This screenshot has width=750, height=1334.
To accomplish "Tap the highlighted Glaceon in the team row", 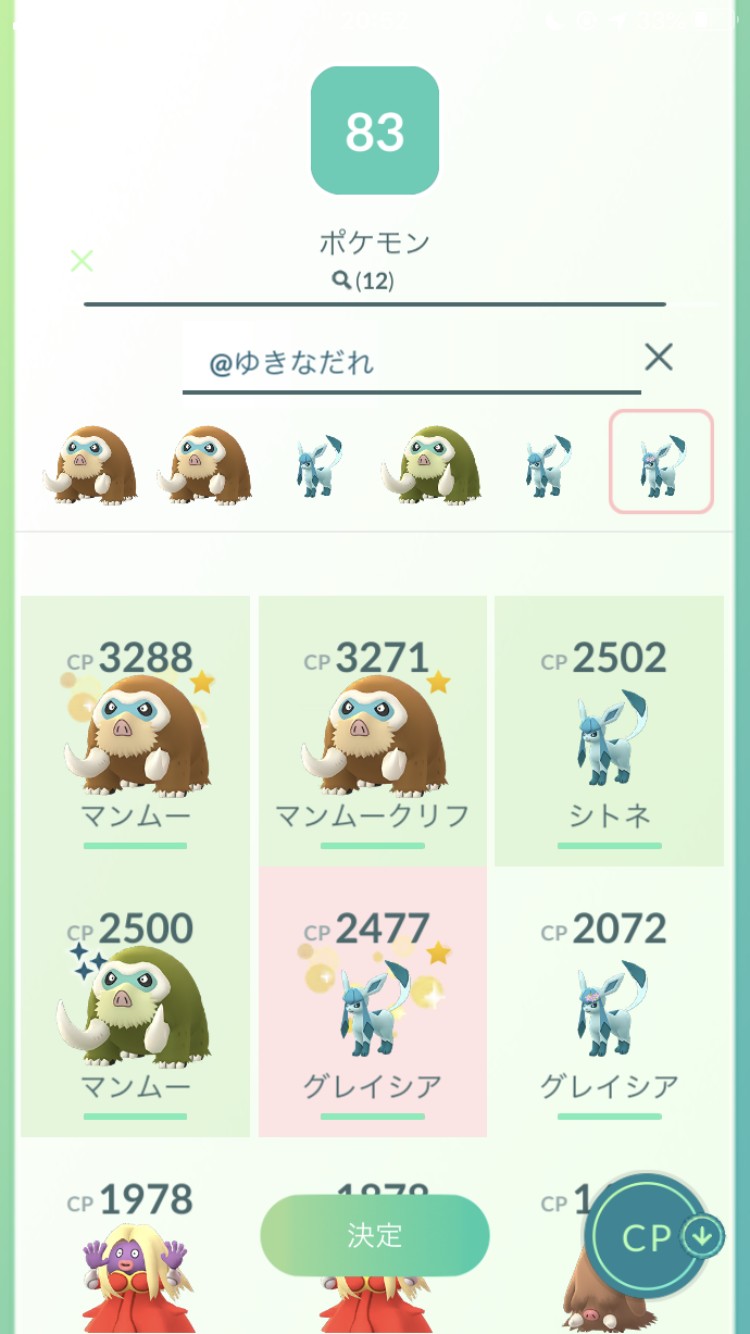I will point(661,462).
